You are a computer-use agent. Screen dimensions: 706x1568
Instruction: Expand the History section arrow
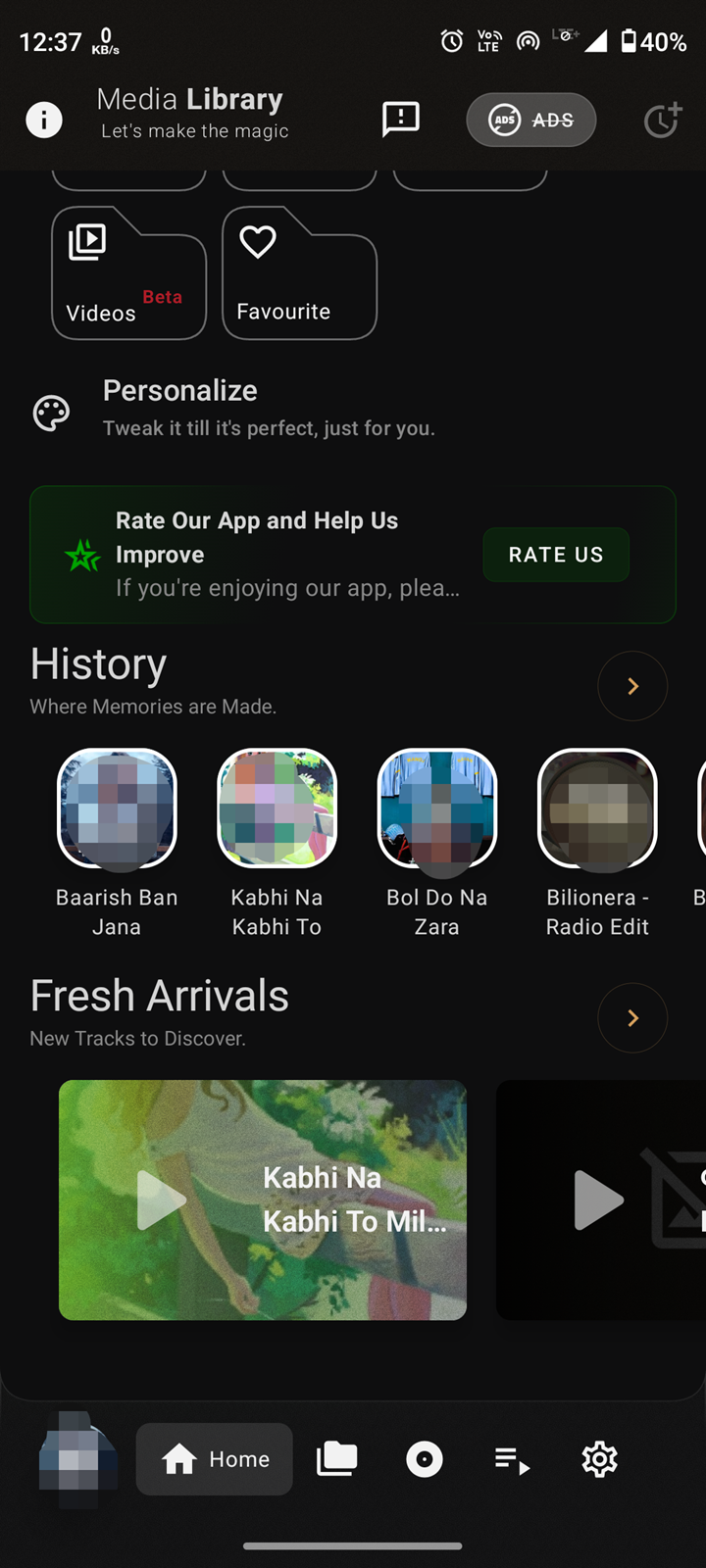pyautogui.click(x=632, y=686)
